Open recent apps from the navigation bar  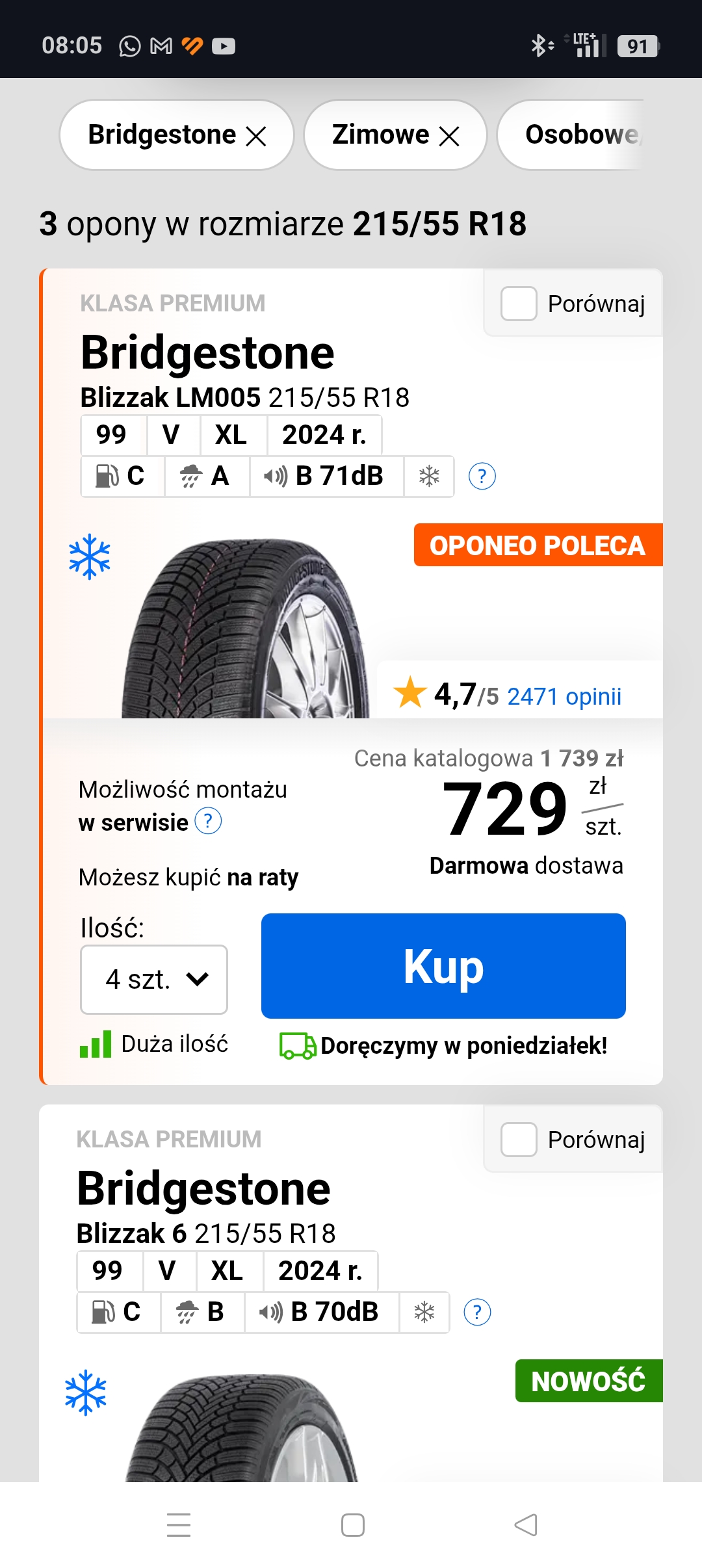tap(178, 1525)
